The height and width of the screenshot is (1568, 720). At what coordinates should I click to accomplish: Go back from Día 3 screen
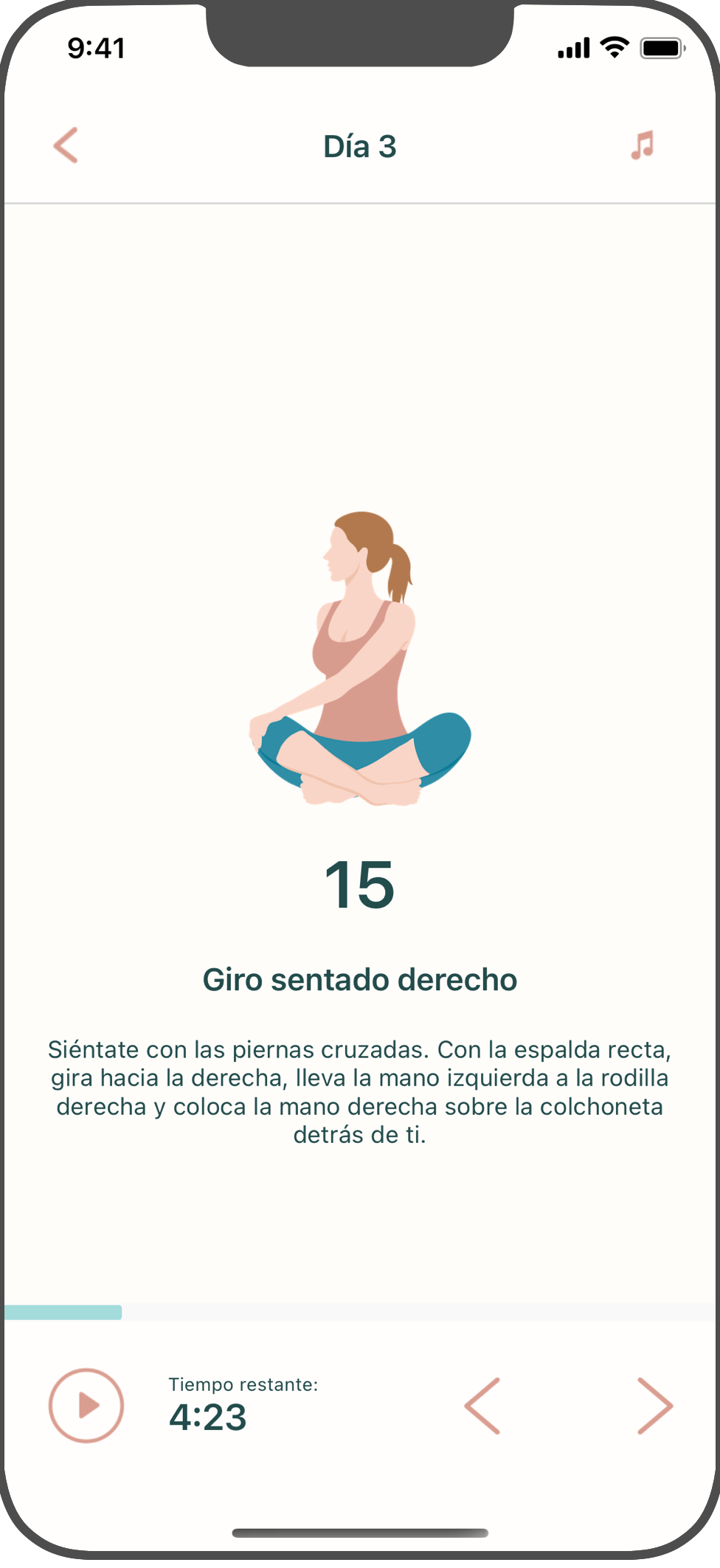click(x=66, y=145)
